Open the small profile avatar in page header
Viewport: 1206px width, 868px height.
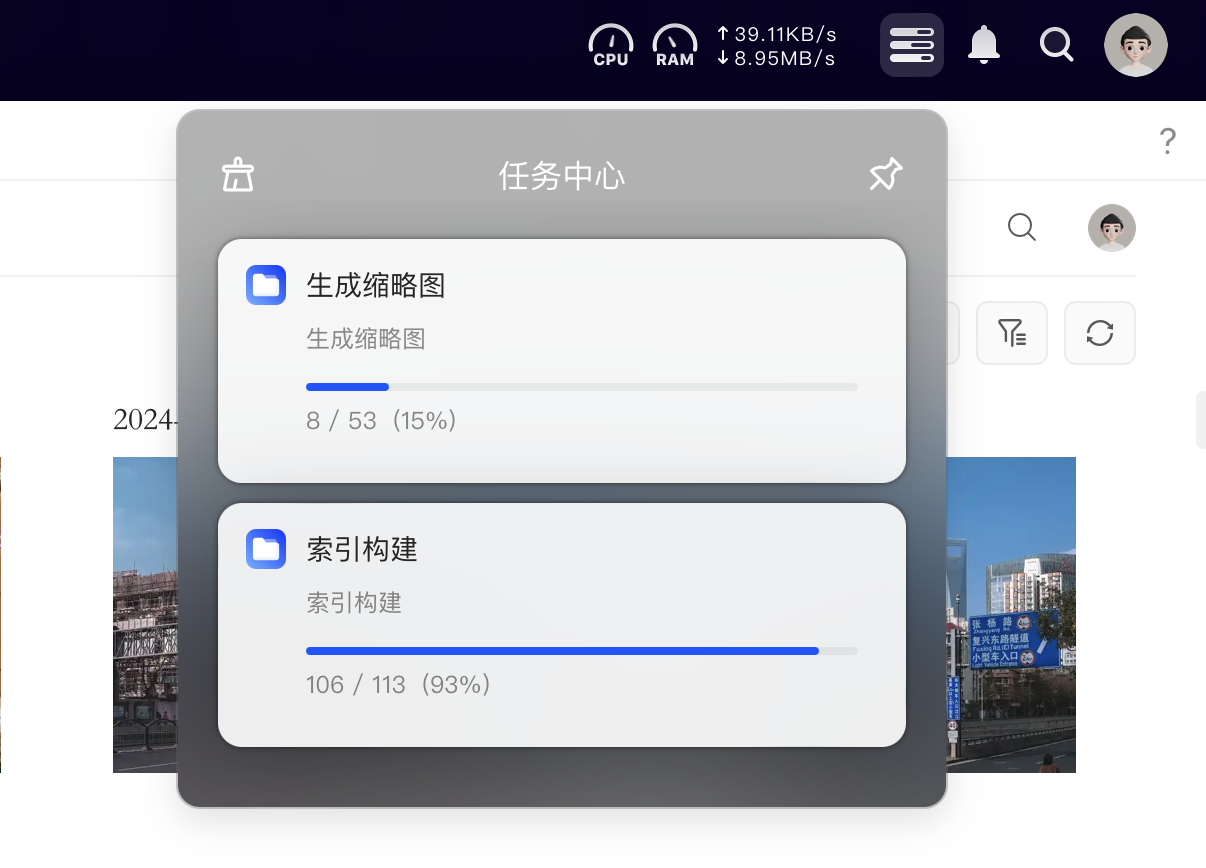tap(1111, 228)
